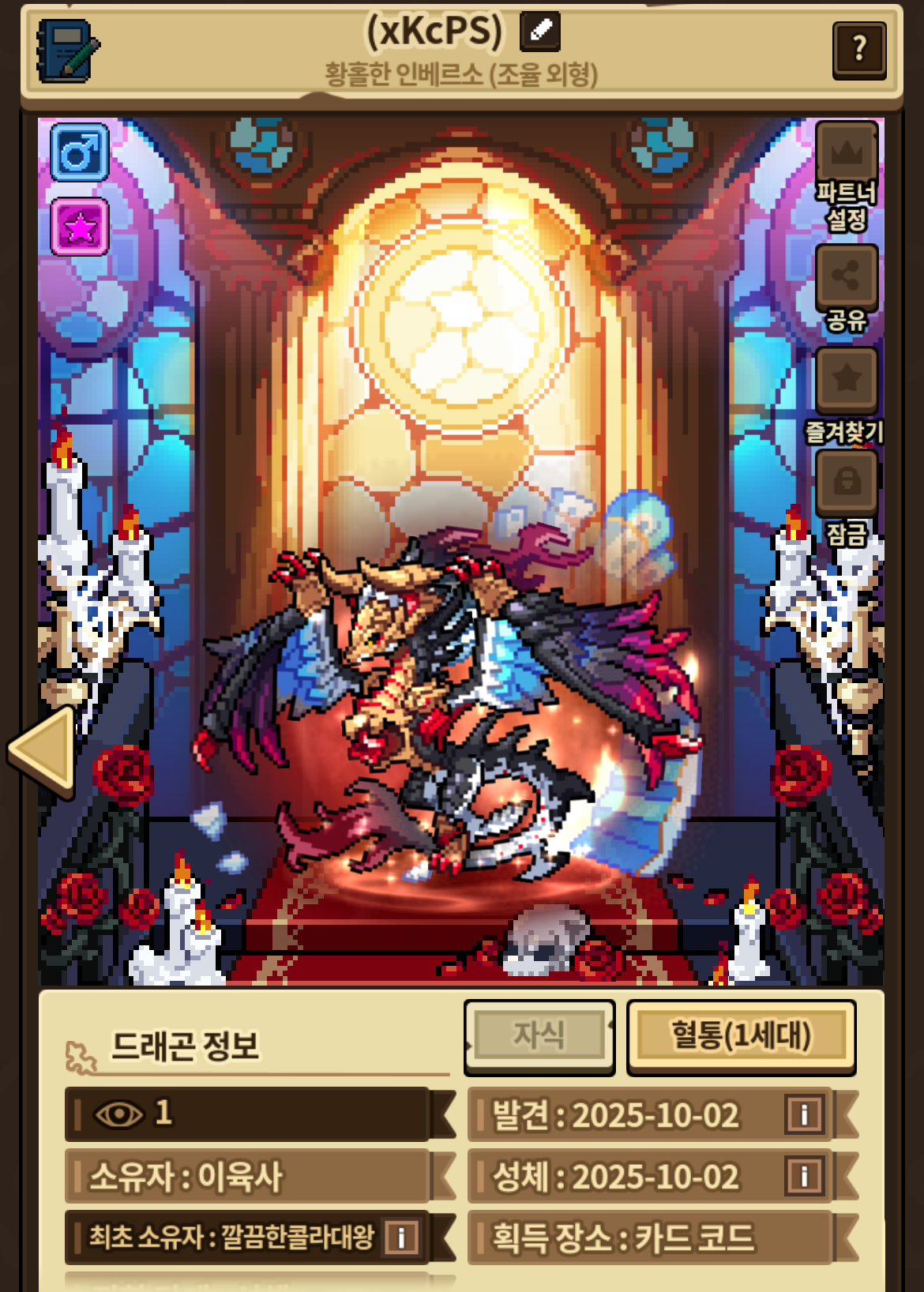This screenshot has height=1292, width=924.
Task: Open the question mark help button
Action: [x=859, y=50]
